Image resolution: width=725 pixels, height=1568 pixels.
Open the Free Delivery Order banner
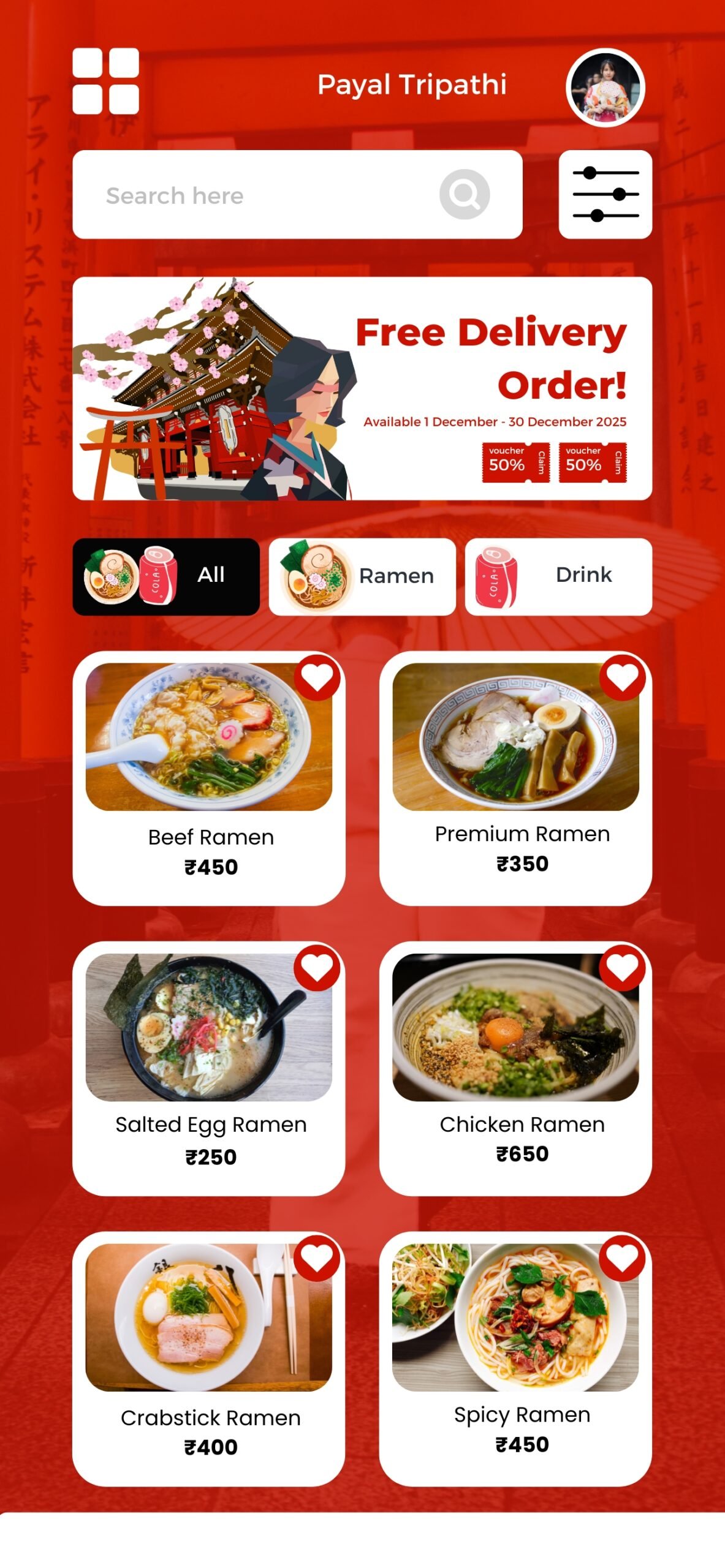[362, 388]
